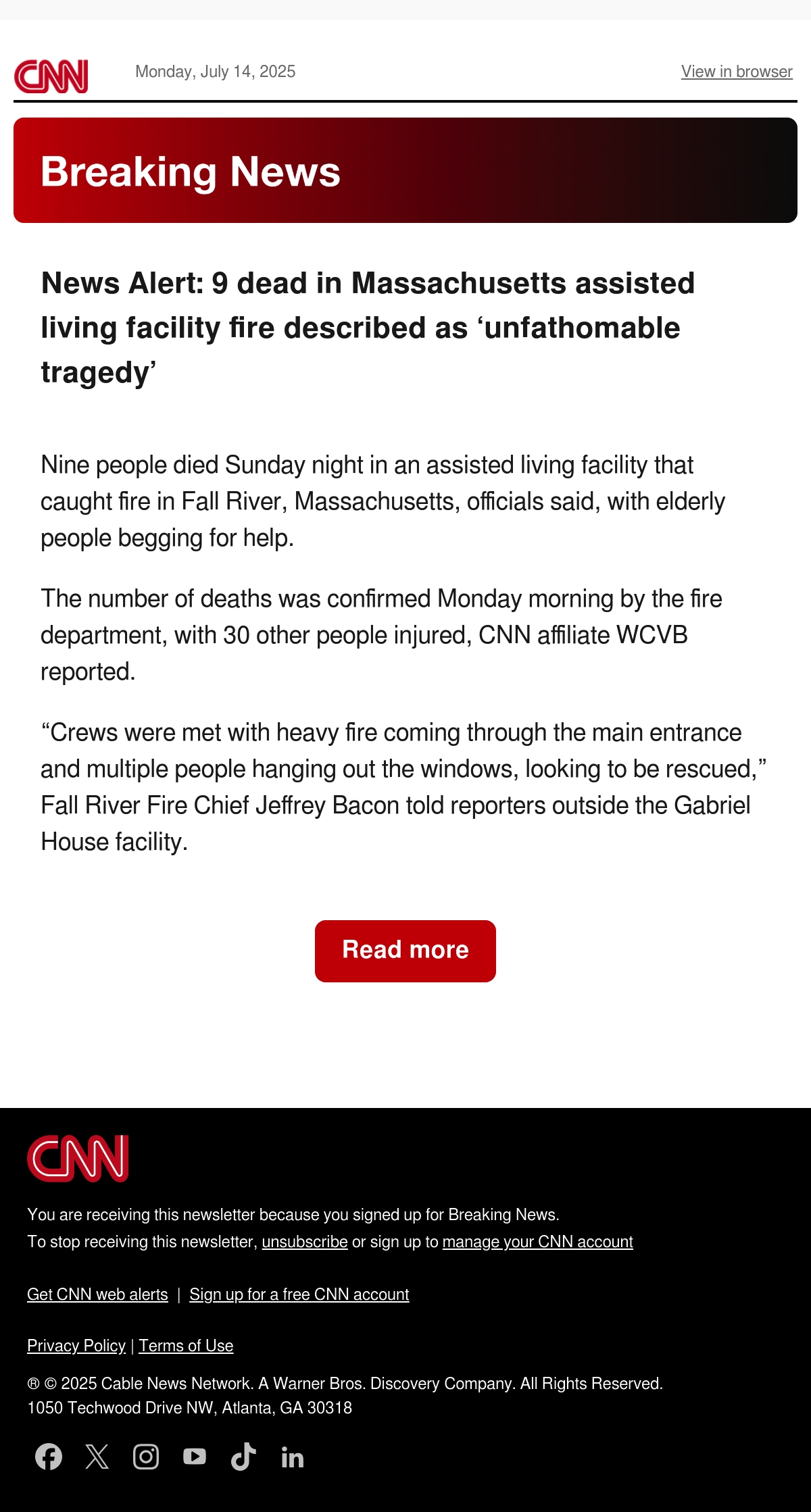Open CNN's TikTok icon

click(243, 1457)
